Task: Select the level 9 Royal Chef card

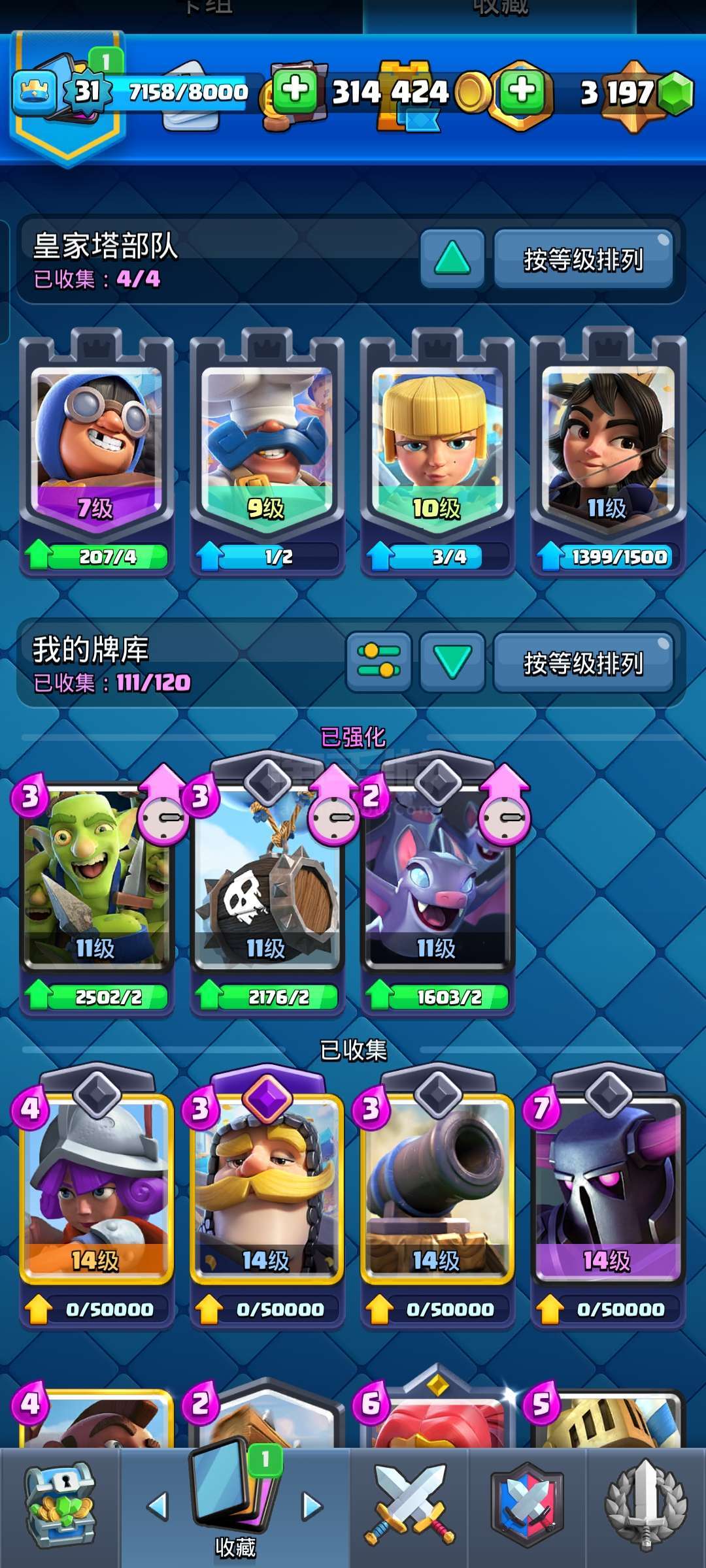Action: 267,451
